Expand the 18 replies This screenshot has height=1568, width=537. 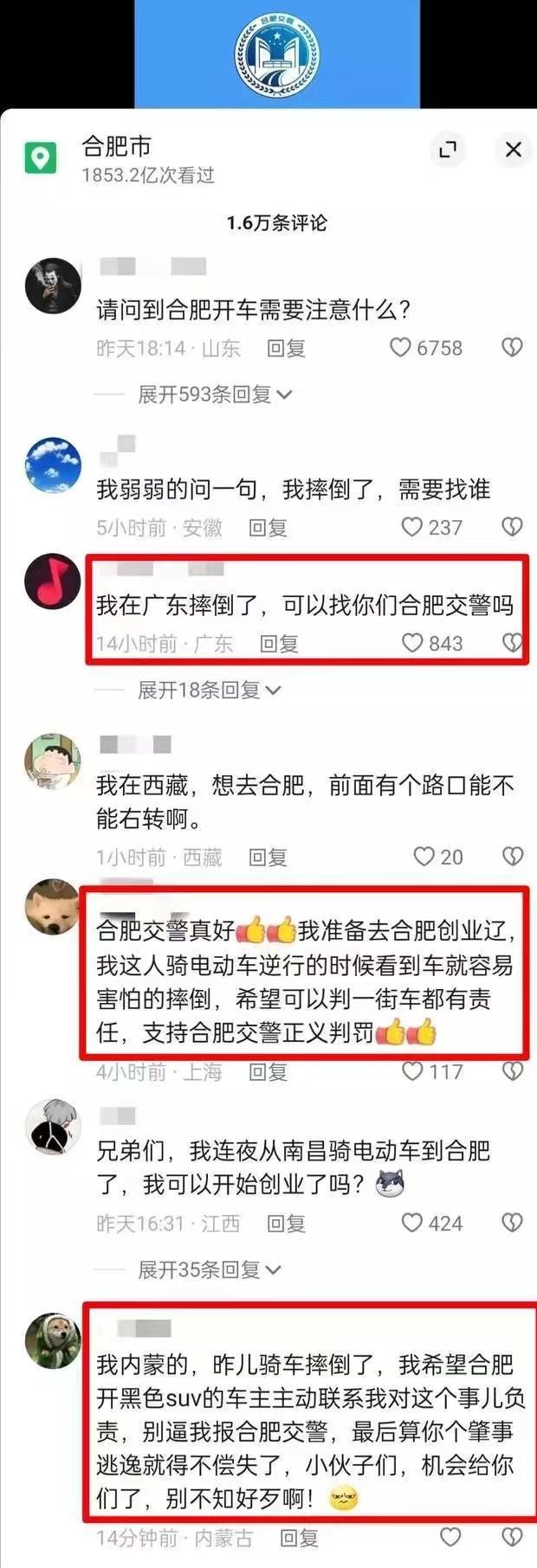click(x=210, y=690)
